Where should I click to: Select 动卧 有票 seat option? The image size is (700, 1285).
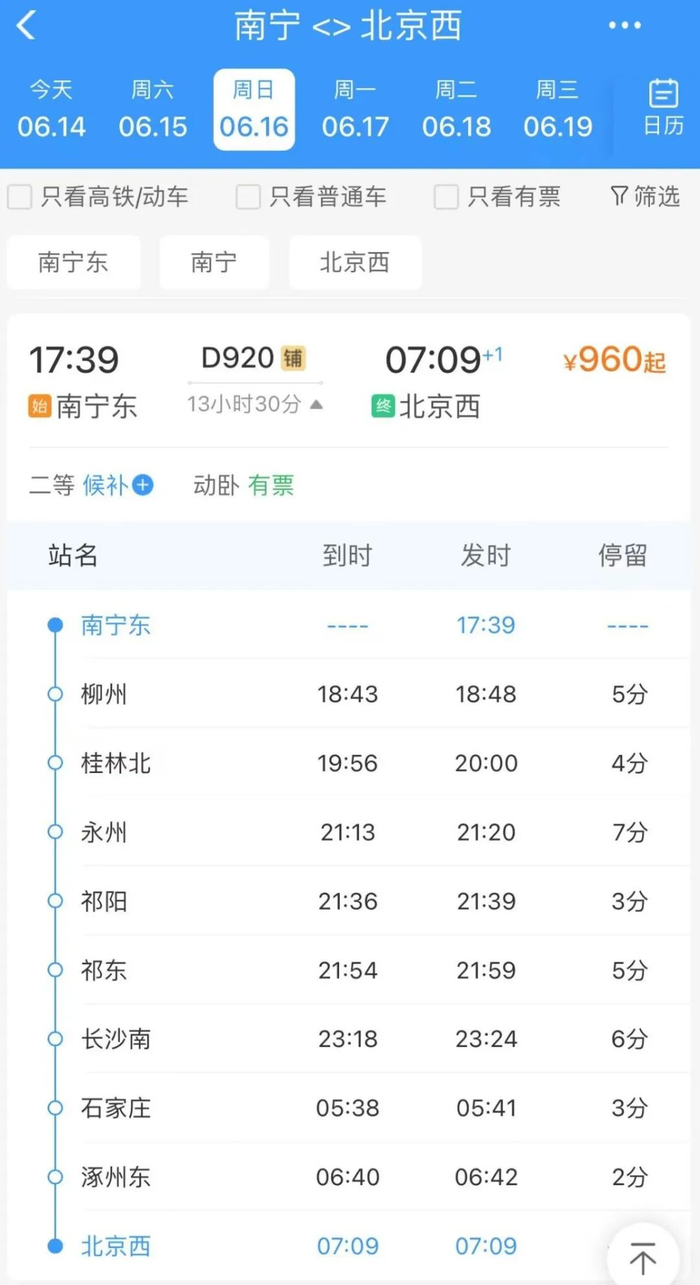click(x=243, y=486)
